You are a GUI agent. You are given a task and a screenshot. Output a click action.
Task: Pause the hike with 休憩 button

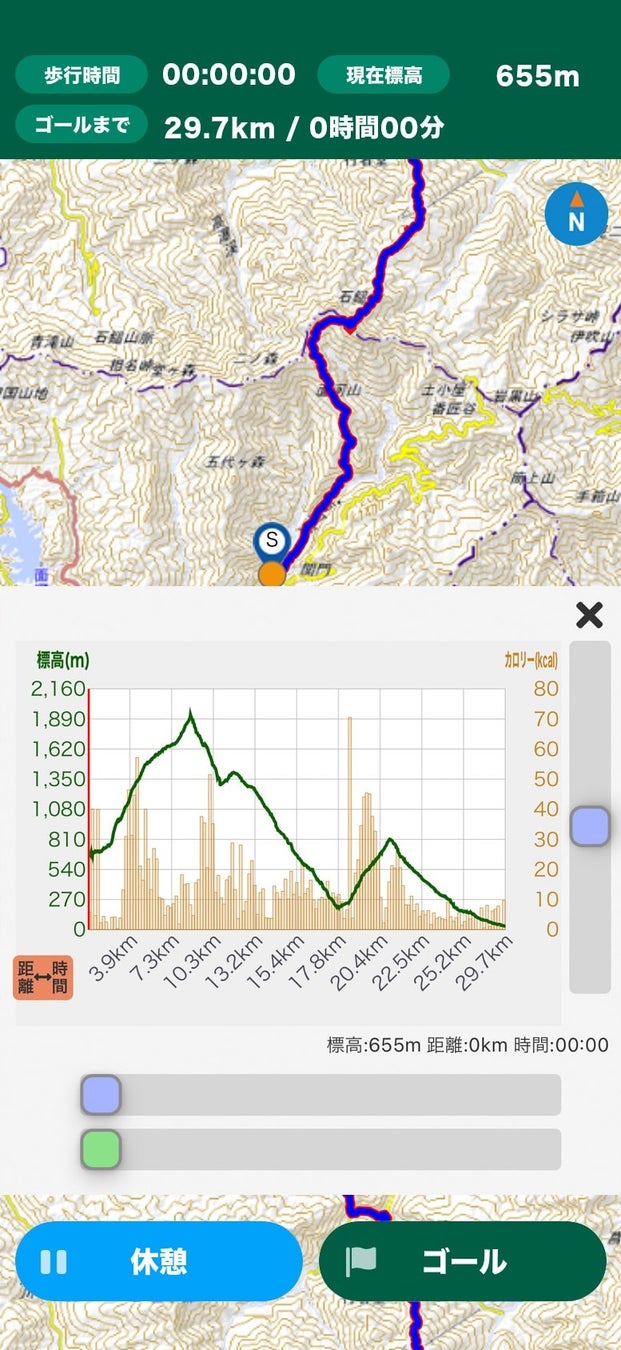[158, 1261]
